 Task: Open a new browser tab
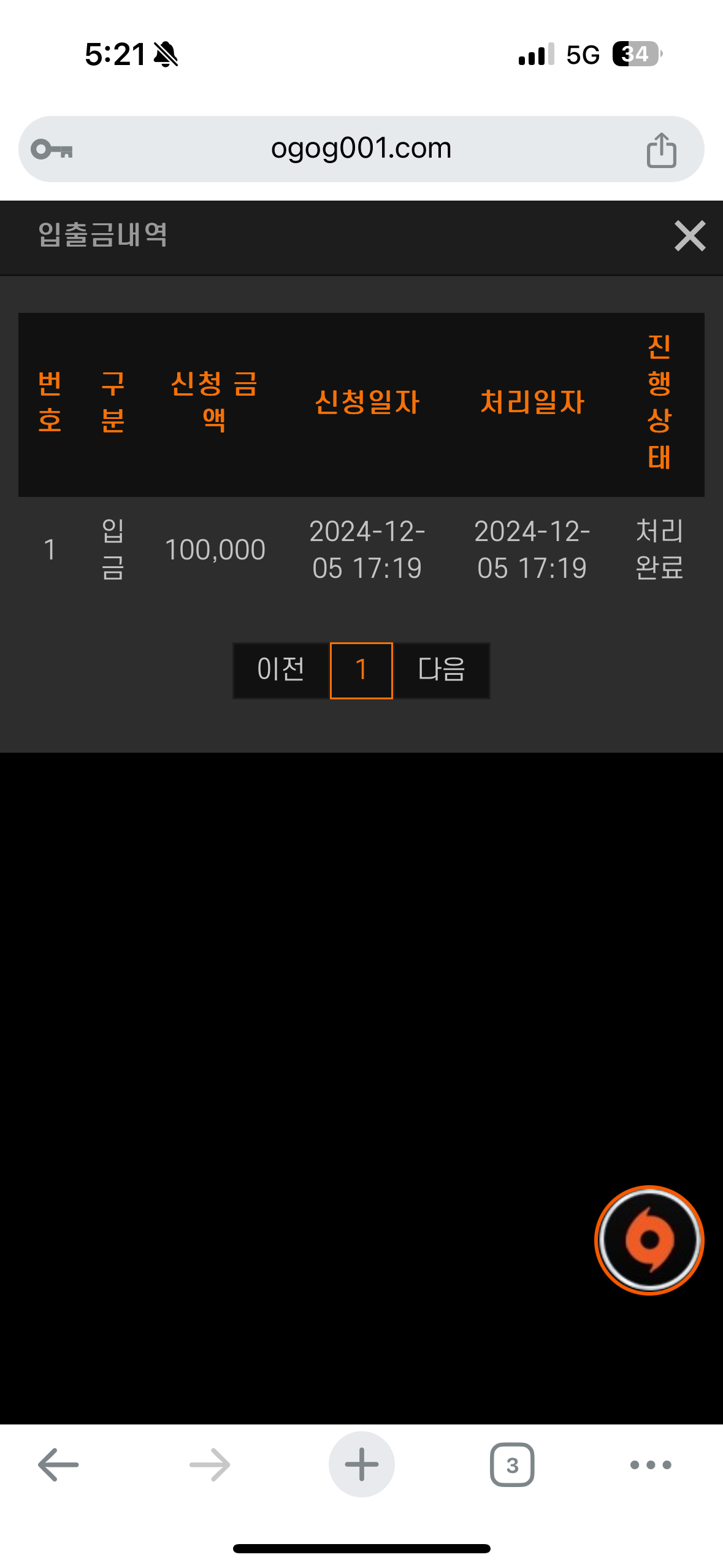(x=361, y=1465)
